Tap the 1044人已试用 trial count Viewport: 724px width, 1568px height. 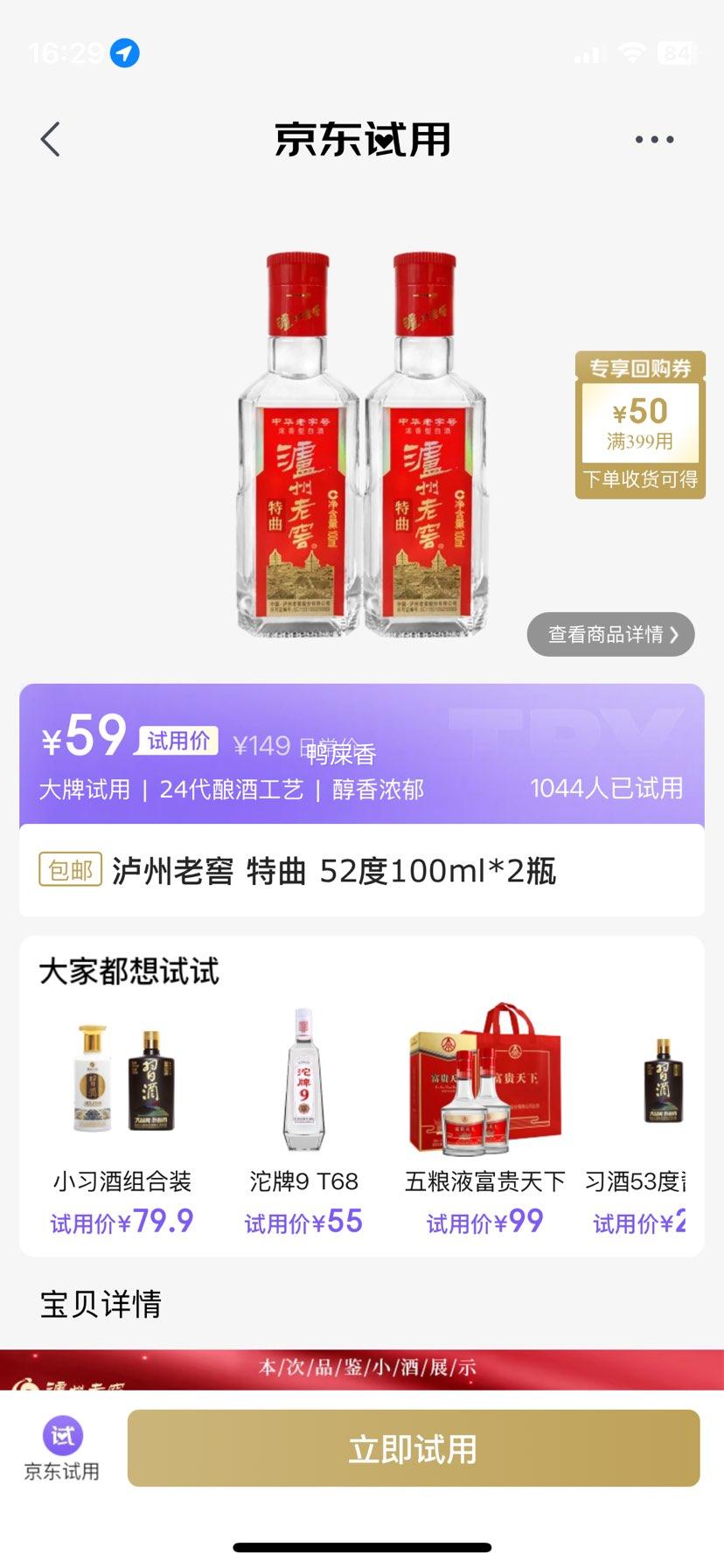(609, 790)
